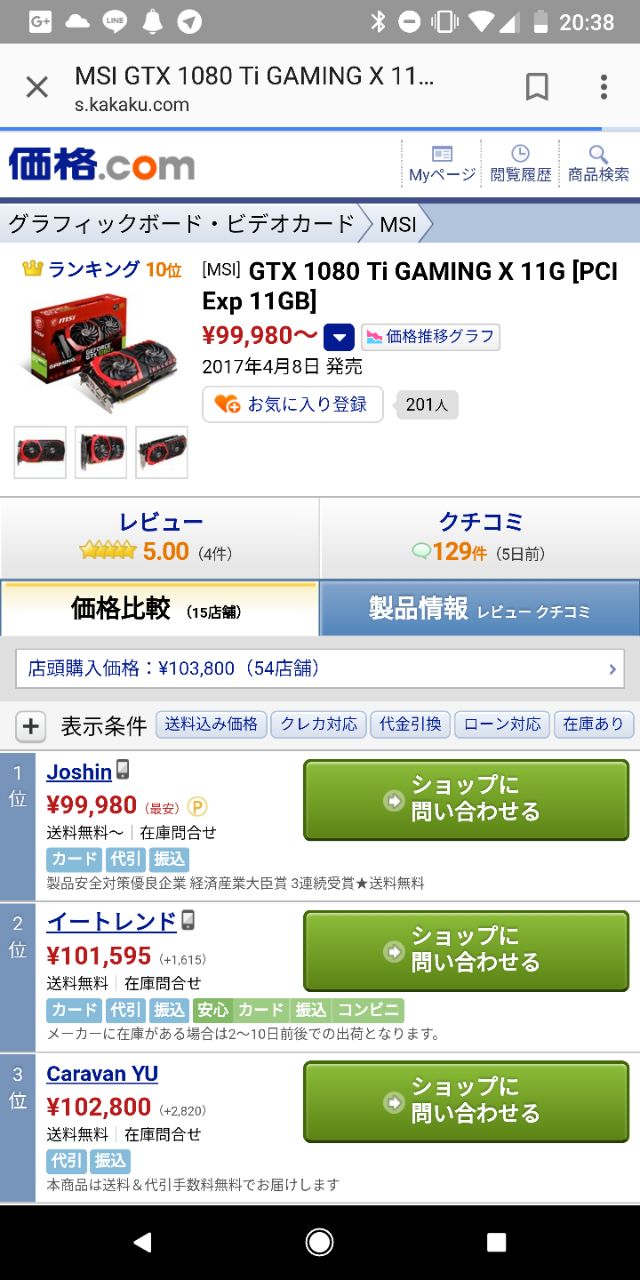Contact the Caravan YU shop
The image size is (640, 1280).
(466, 1101)
